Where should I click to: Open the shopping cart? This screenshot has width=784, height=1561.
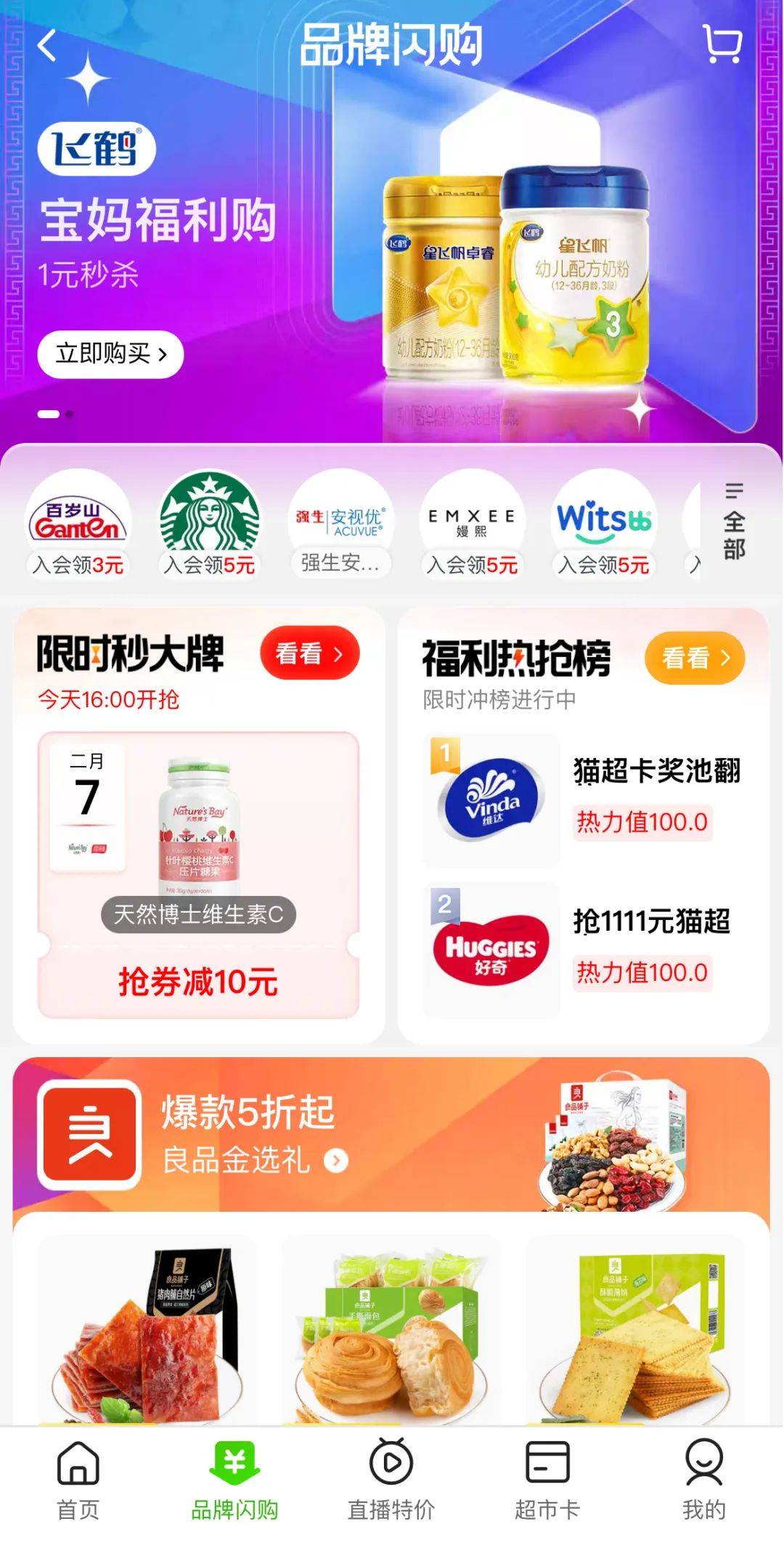pyautogui.click(x=722, y=44)
